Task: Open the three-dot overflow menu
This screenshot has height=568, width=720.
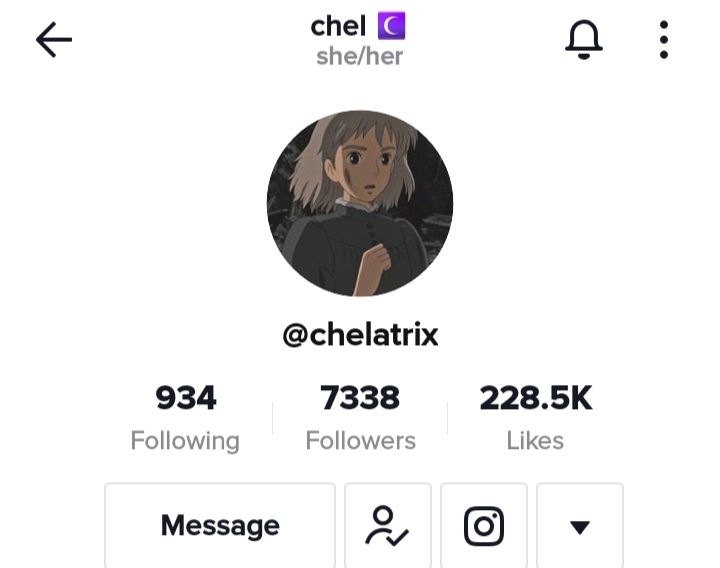Action: click(663, 40)
